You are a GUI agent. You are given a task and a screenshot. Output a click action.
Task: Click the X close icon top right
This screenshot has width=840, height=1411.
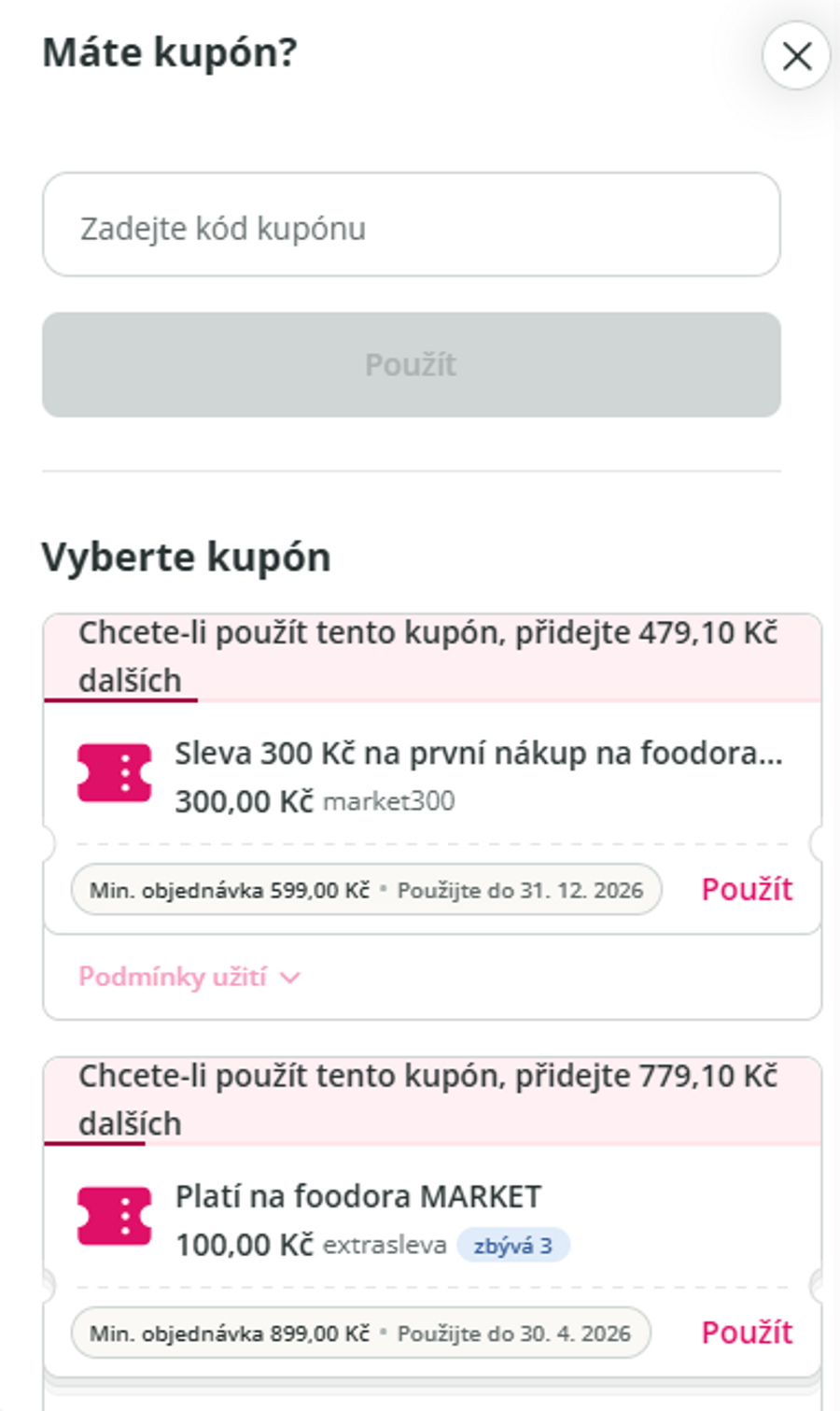(x=796, y=58)
